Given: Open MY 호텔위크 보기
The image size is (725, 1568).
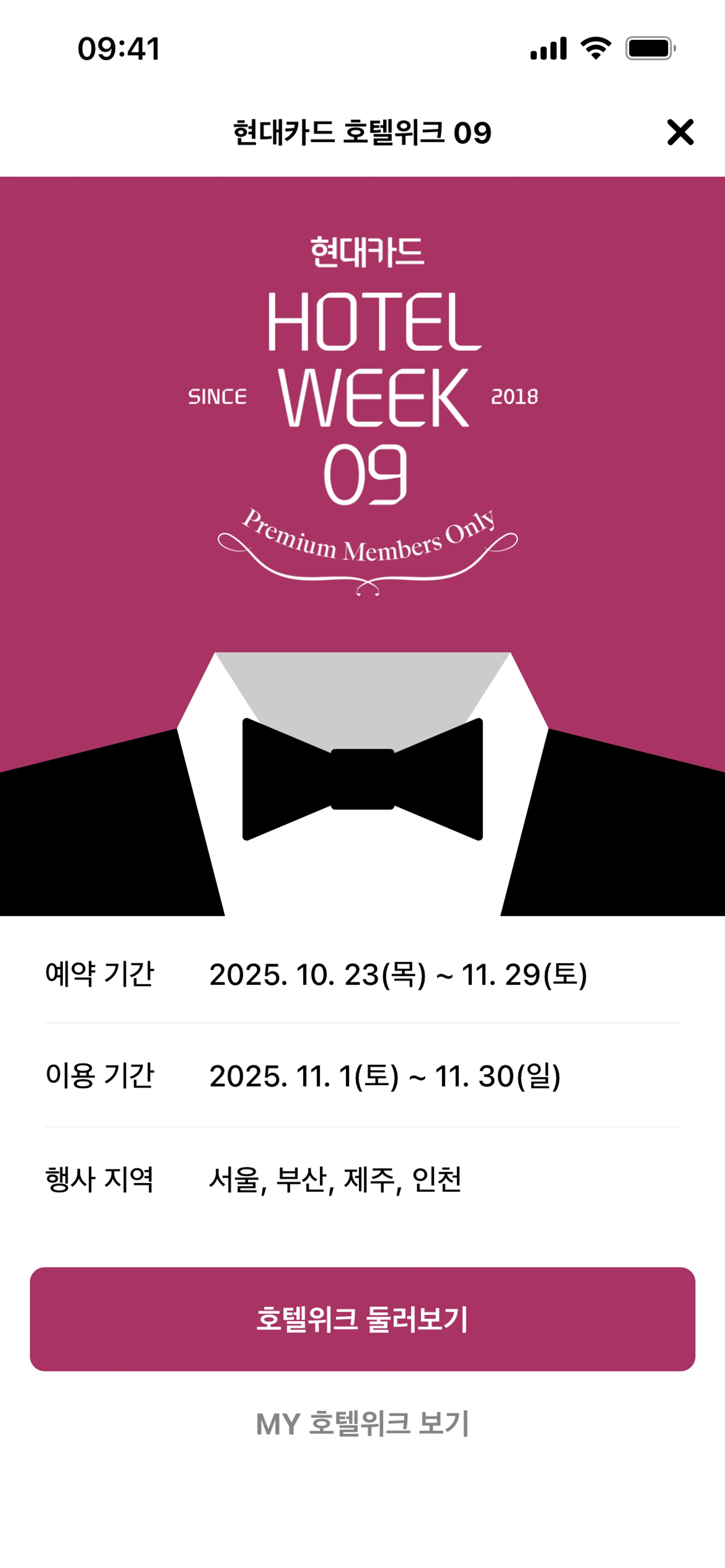Looking at the screenshot, I should 362,1424.
